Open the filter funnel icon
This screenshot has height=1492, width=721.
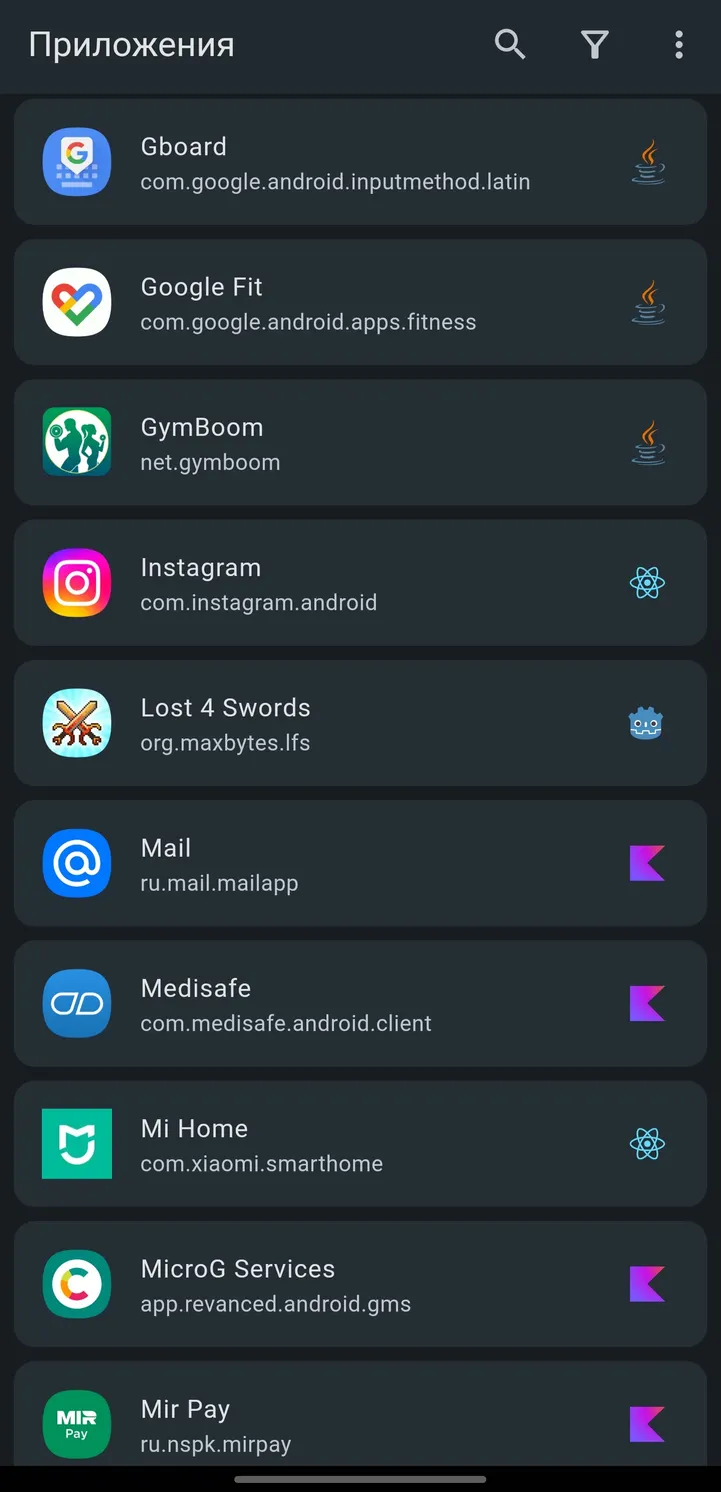(x=595, y=44)
